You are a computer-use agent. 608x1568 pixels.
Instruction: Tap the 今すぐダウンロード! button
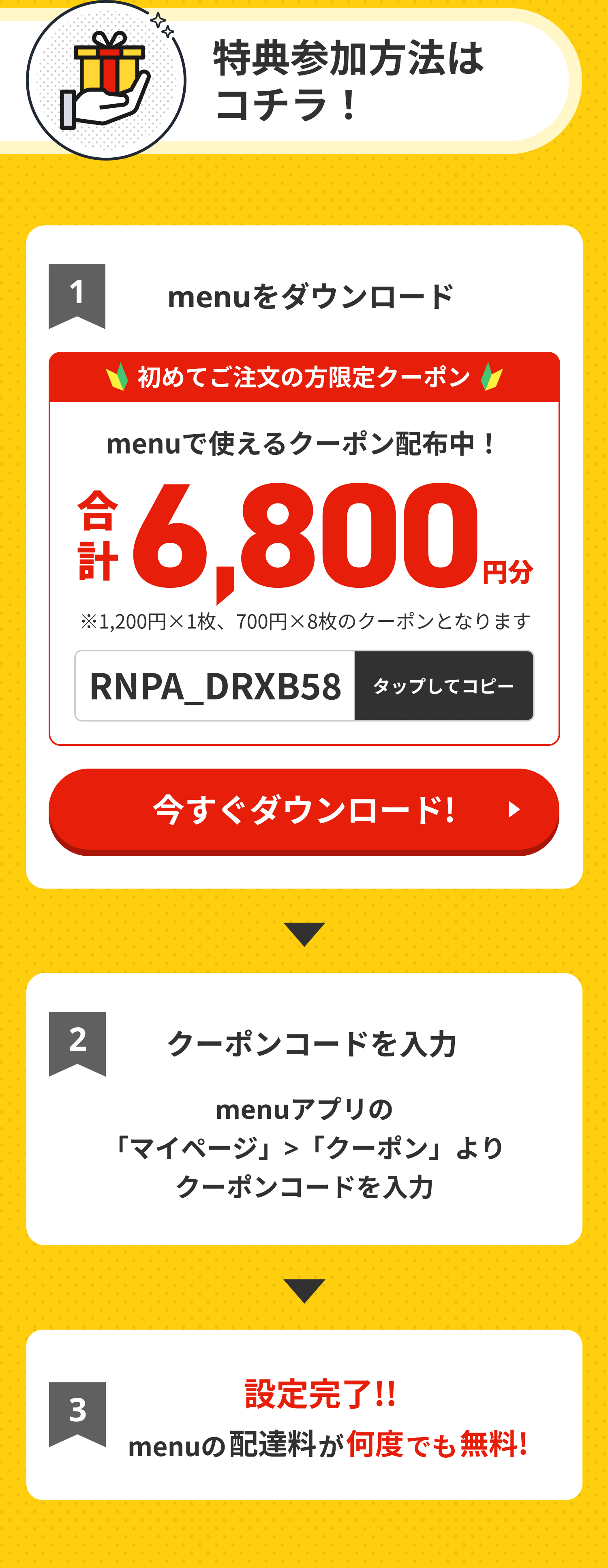(x=304, y=810)
